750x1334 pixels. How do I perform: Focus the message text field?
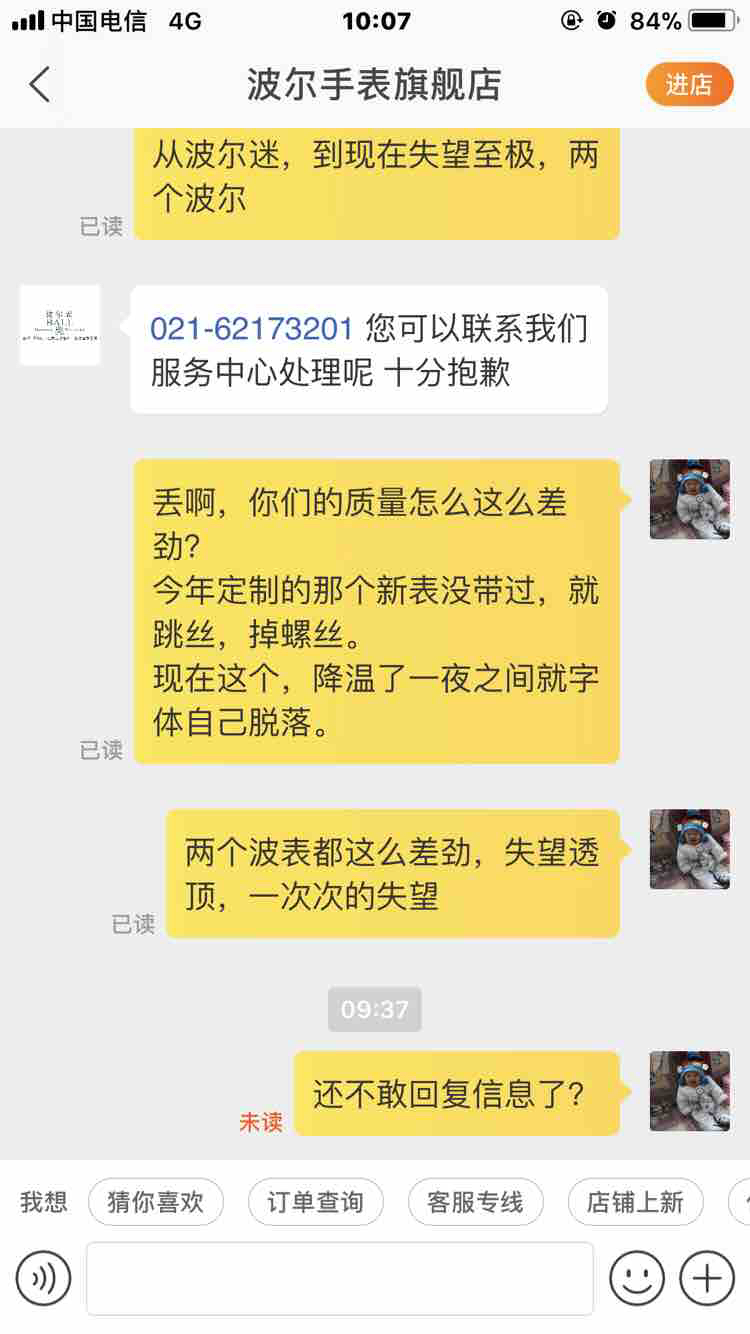tap(340, 1278)
